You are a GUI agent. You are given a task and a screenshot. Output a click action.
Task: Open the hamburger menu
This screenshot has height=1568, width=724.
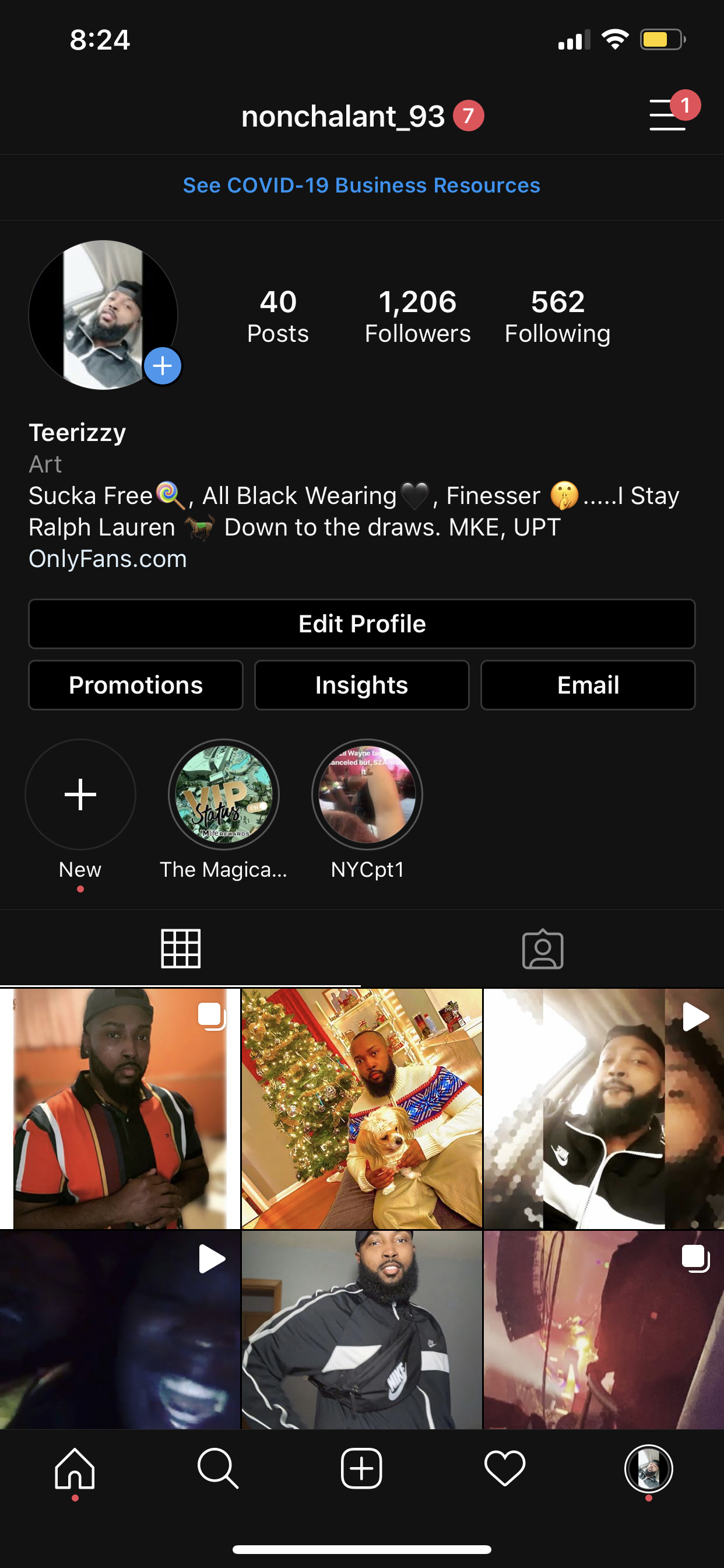pos(668,115)
